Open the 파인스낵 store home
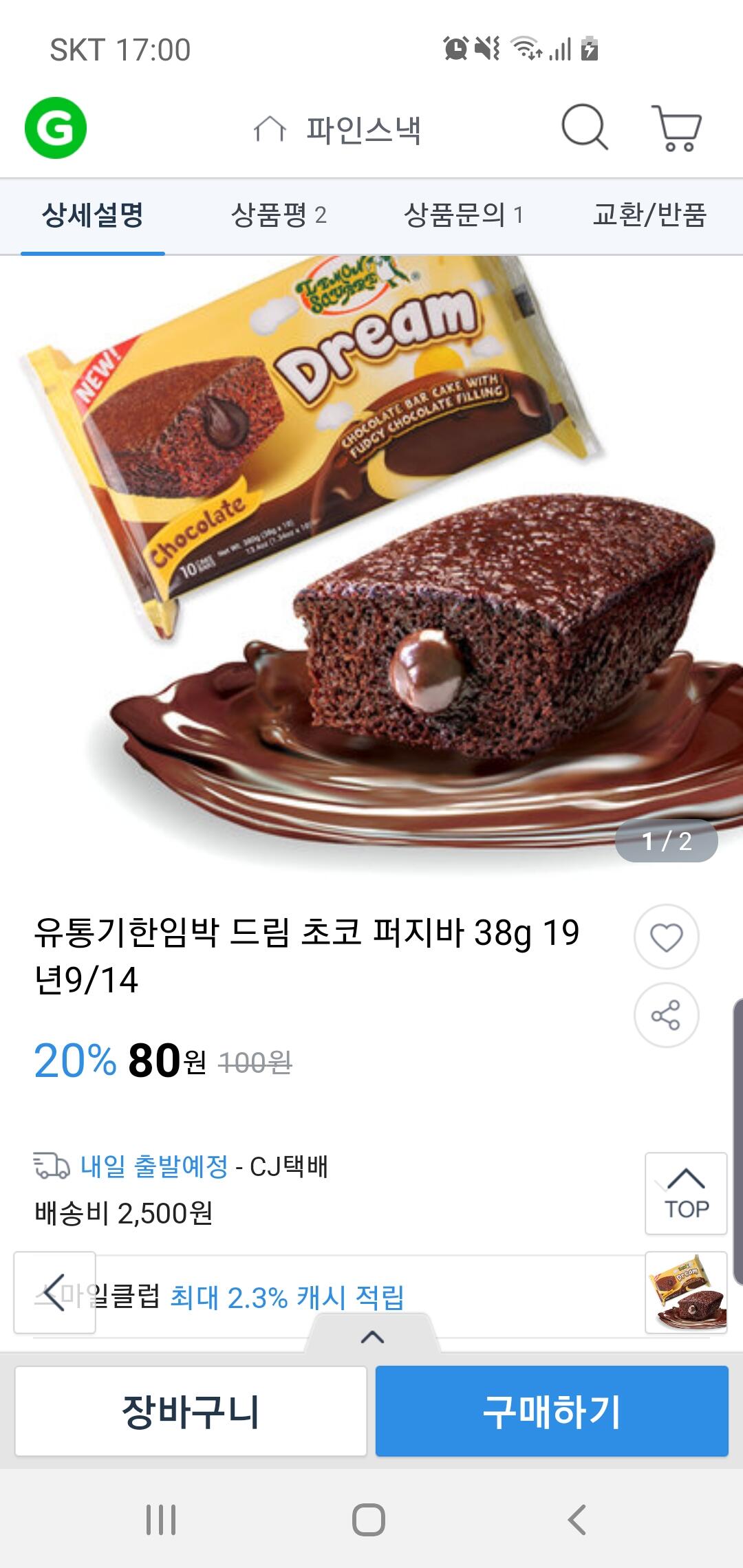This screenshot has height=1568, width=743. [337, 129]
